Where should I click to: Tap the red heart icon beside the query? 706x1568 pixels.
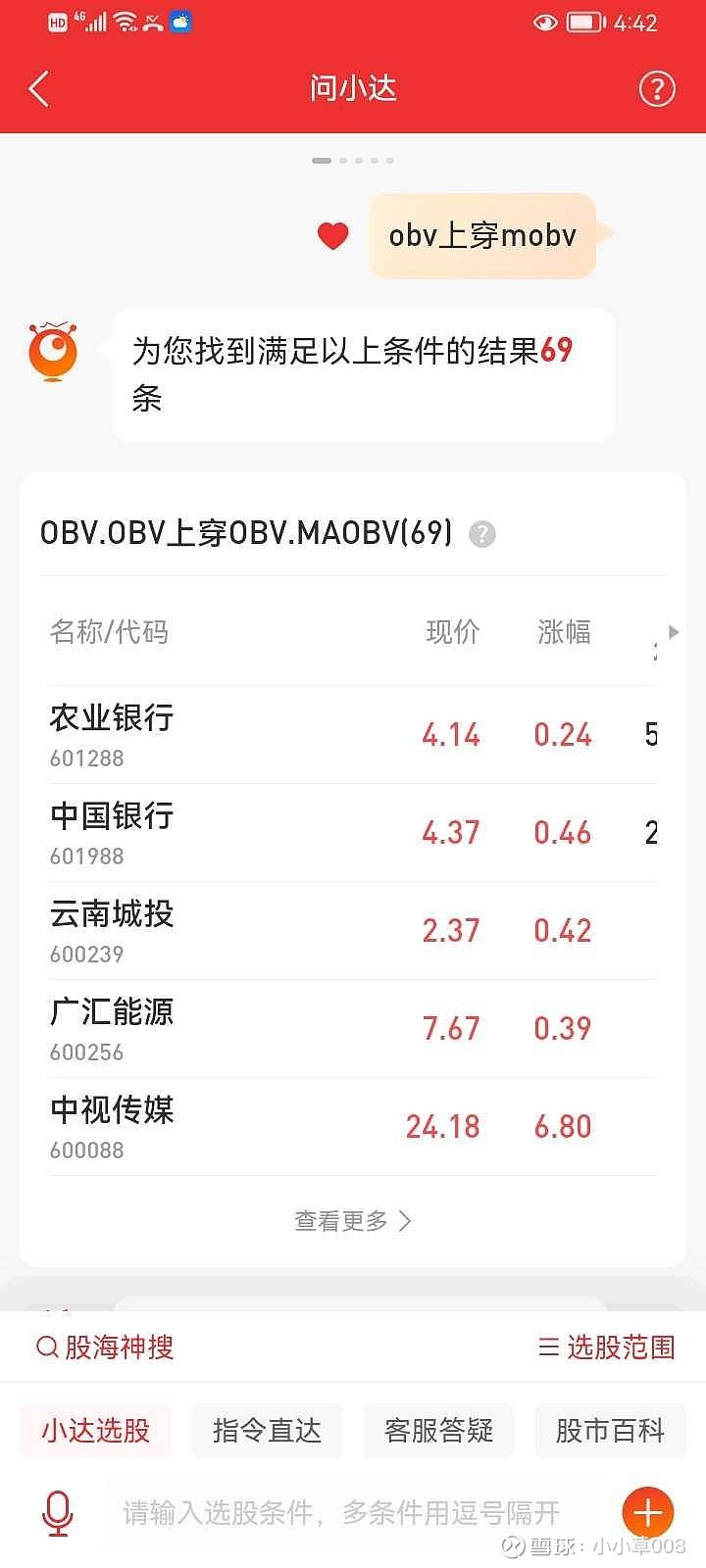coord(333,235)
